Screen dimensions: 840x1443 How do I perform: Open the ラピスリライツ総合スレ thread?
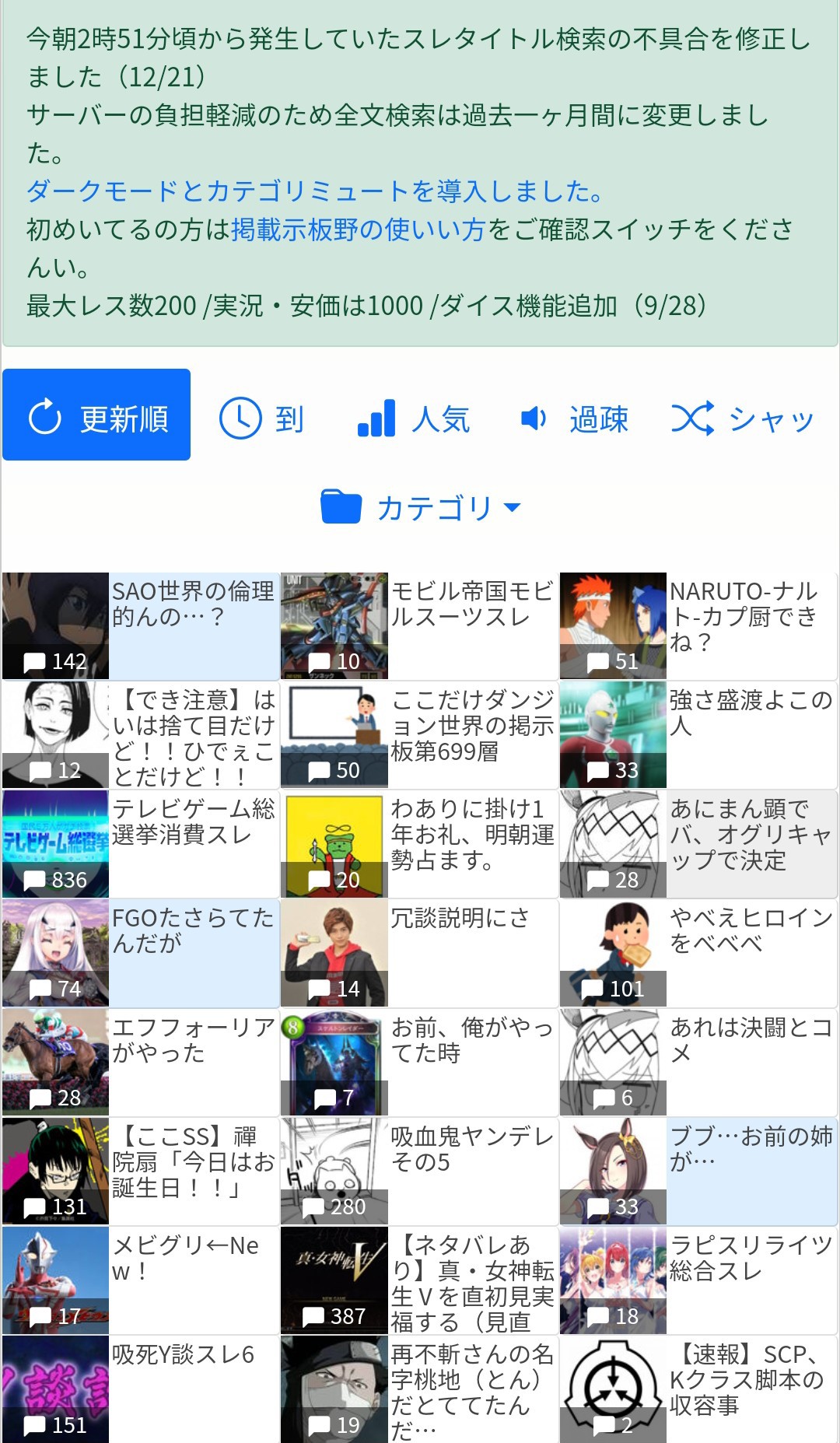click(x=698, y=1280)
